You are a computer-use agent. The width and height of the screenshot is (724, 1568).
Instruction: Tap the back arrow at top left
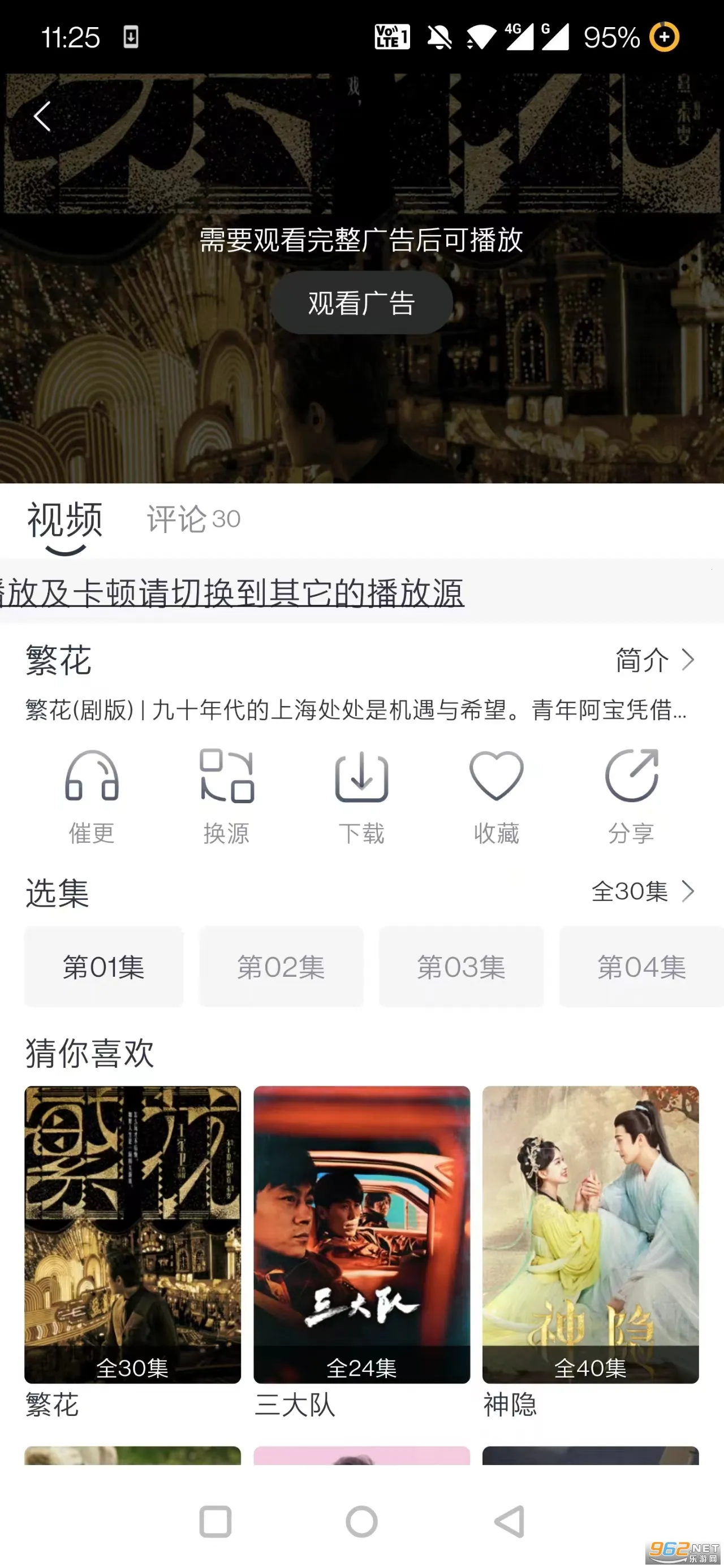point(42,116)
